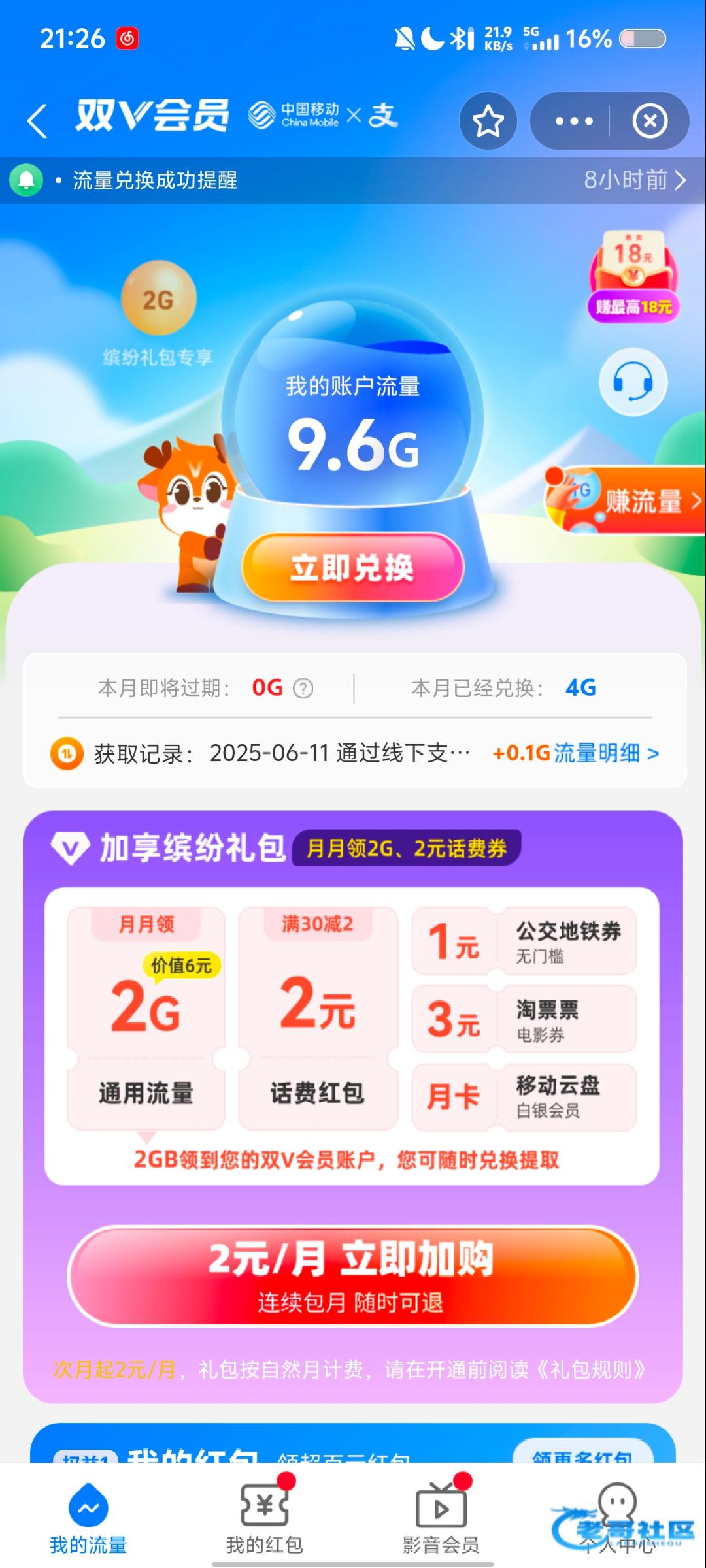Collect the 2G 缤纷礼包专享 bubble
This screenshot has width=706, height=1568.
click(x=158, y=299)
